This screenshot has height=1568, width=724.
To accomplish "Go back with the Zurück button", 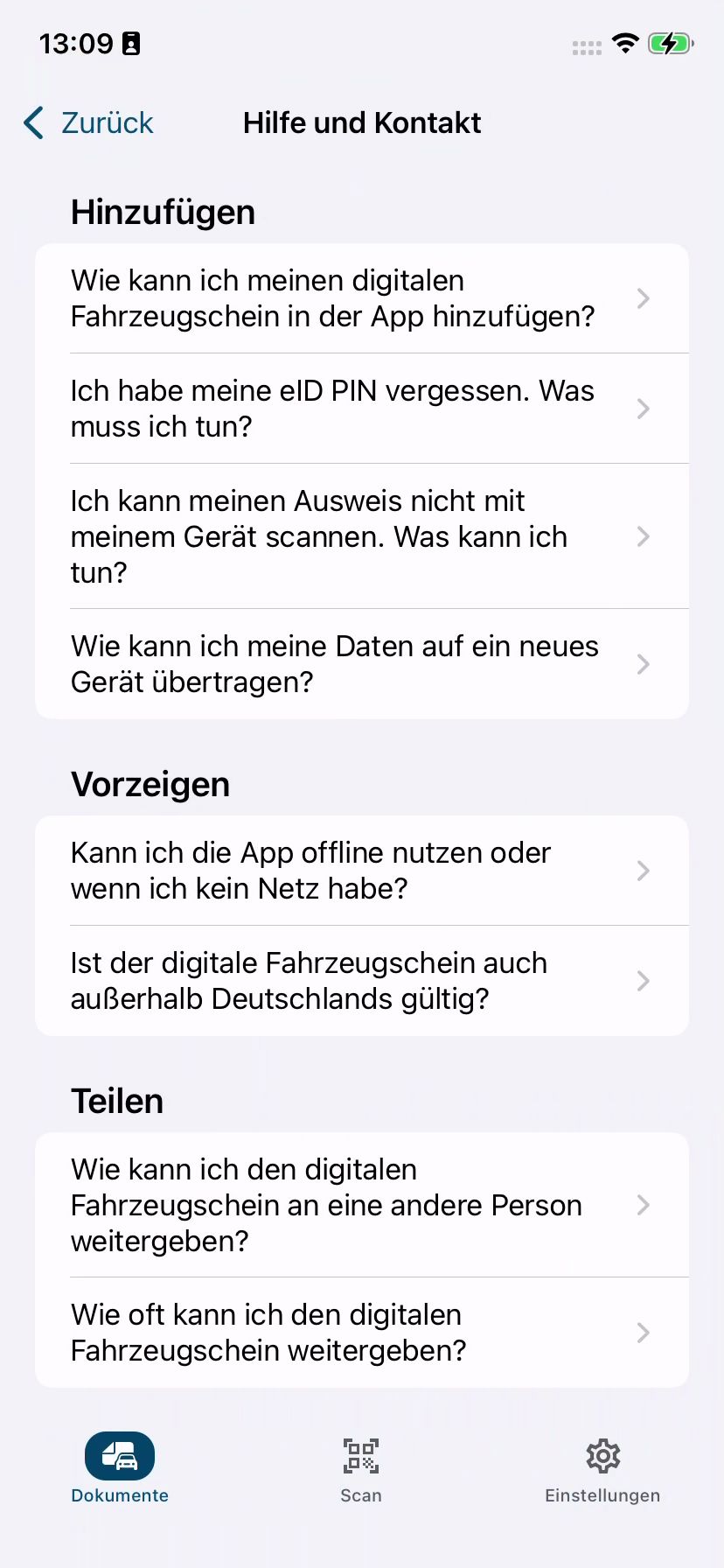I will click(89, 123).
